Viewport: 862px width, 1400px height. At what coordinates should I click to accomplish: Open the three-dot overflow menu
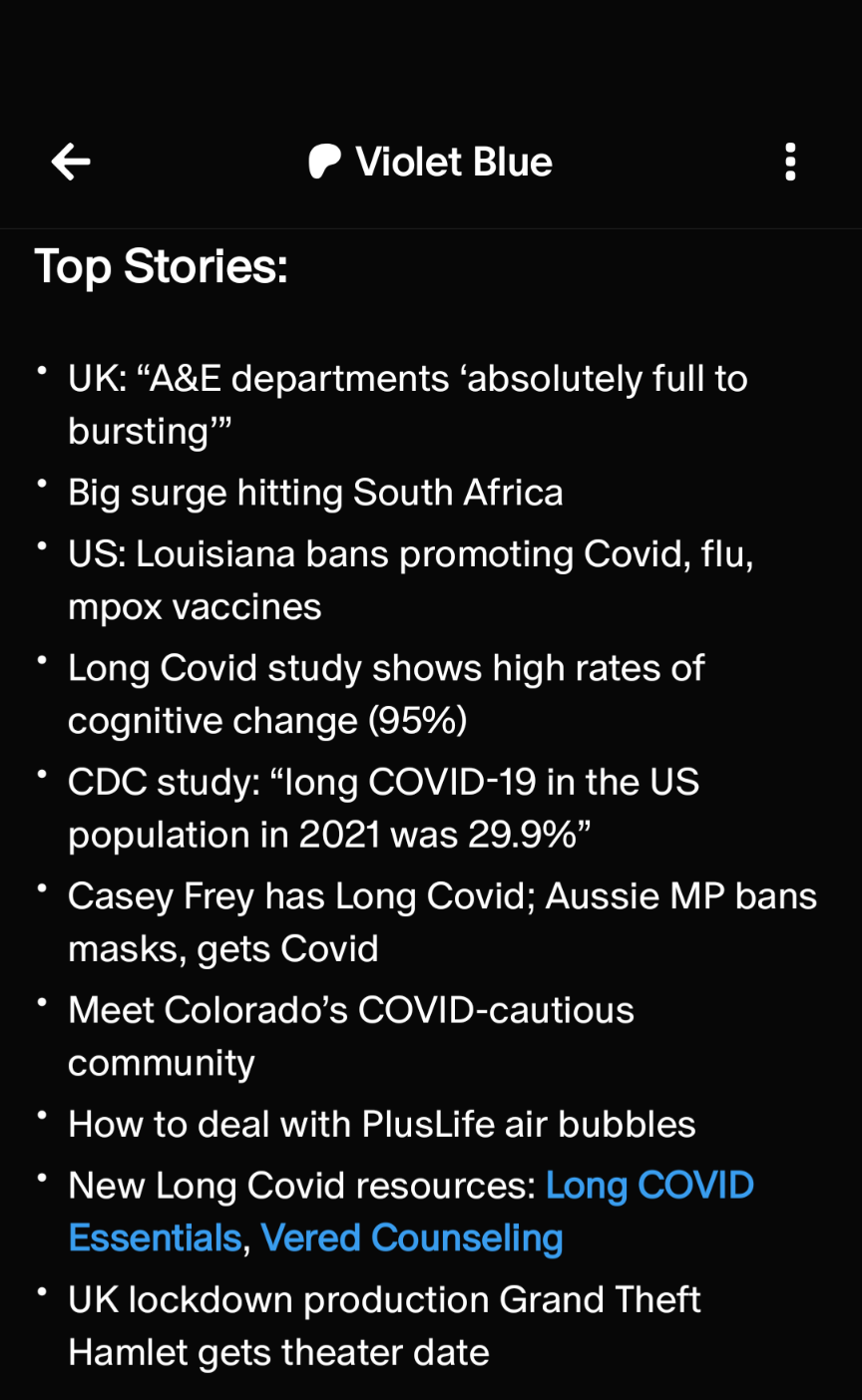click(x=790, y=162)
